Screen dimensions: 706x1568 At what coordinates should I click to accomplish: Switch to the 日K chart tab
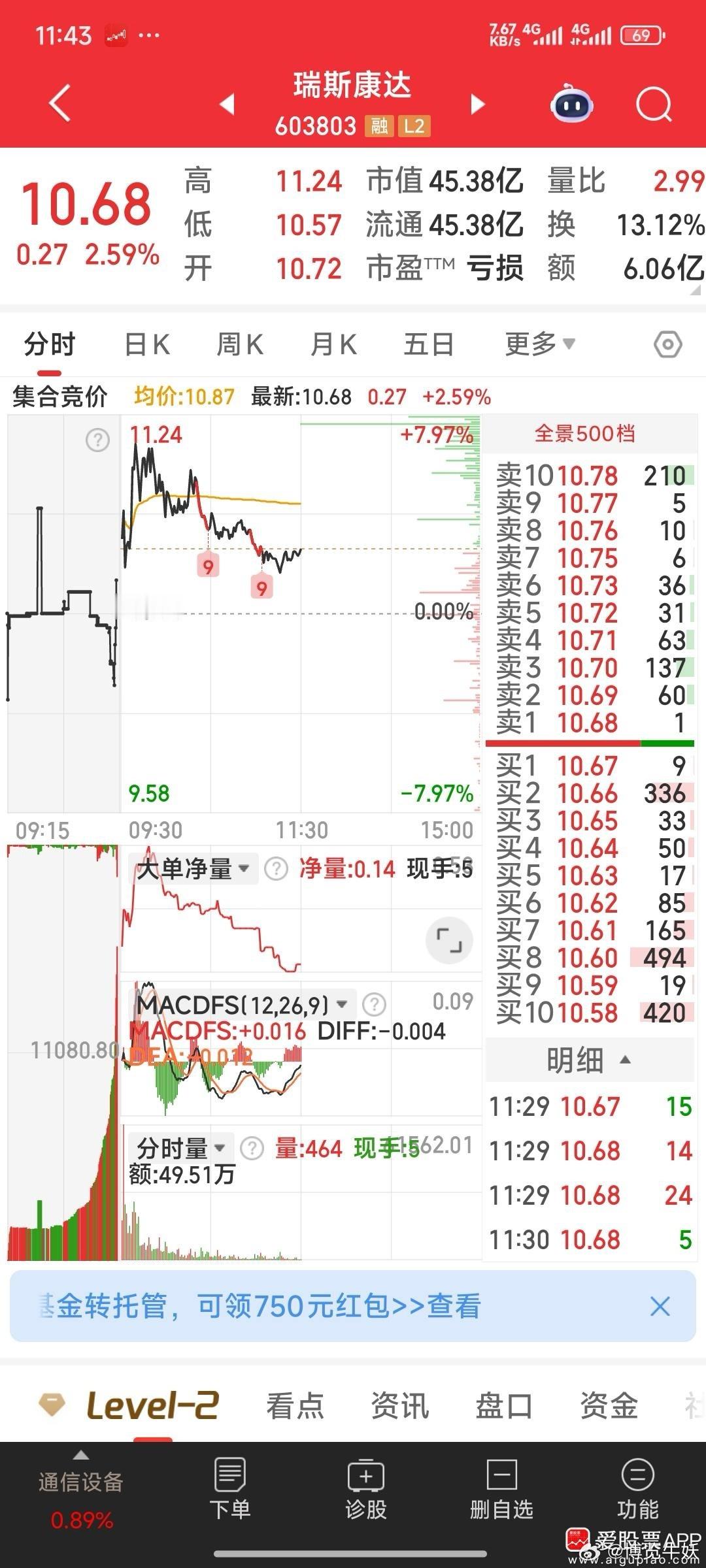147,344
